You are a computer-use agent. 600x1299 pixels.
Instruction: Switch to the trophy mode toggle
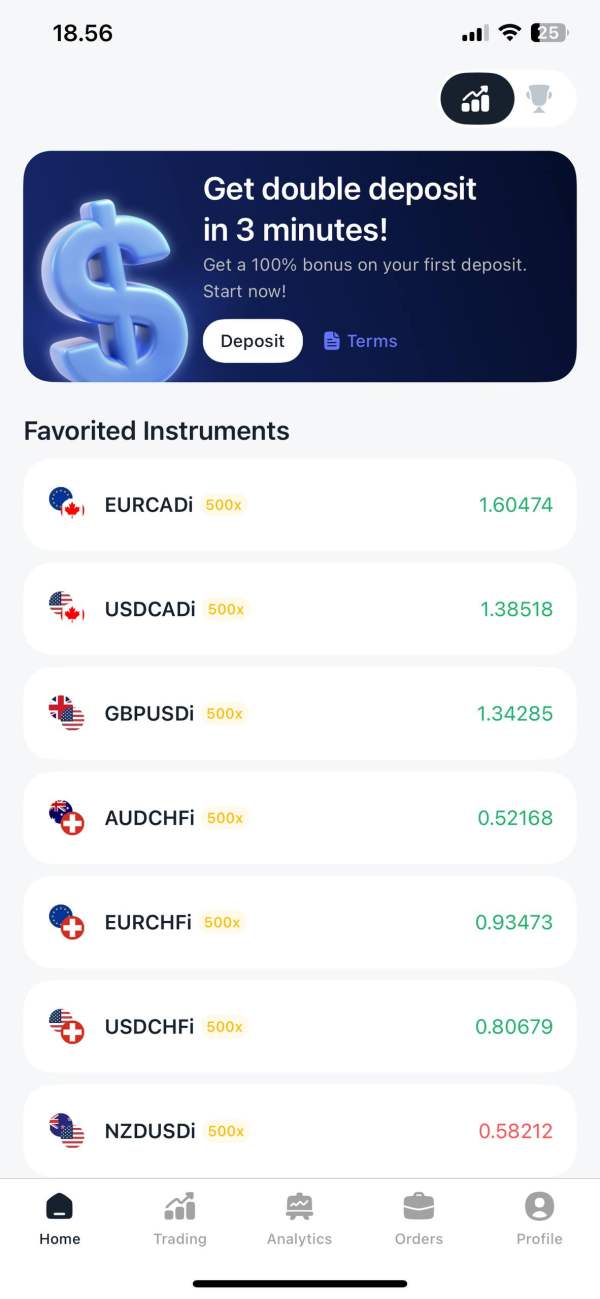tap(539, 98)
